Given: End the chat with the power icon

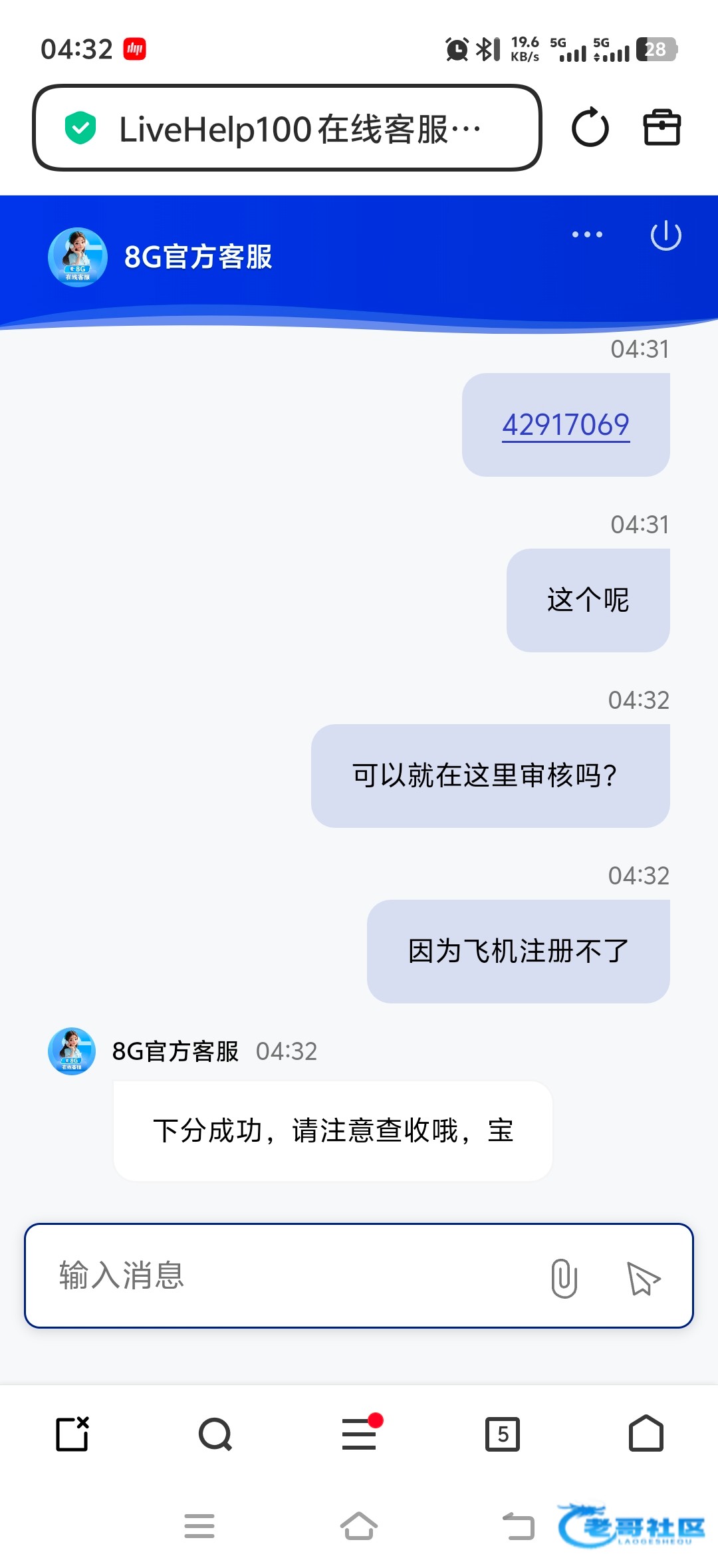Looking at the screenshot, I should point(665,235).
